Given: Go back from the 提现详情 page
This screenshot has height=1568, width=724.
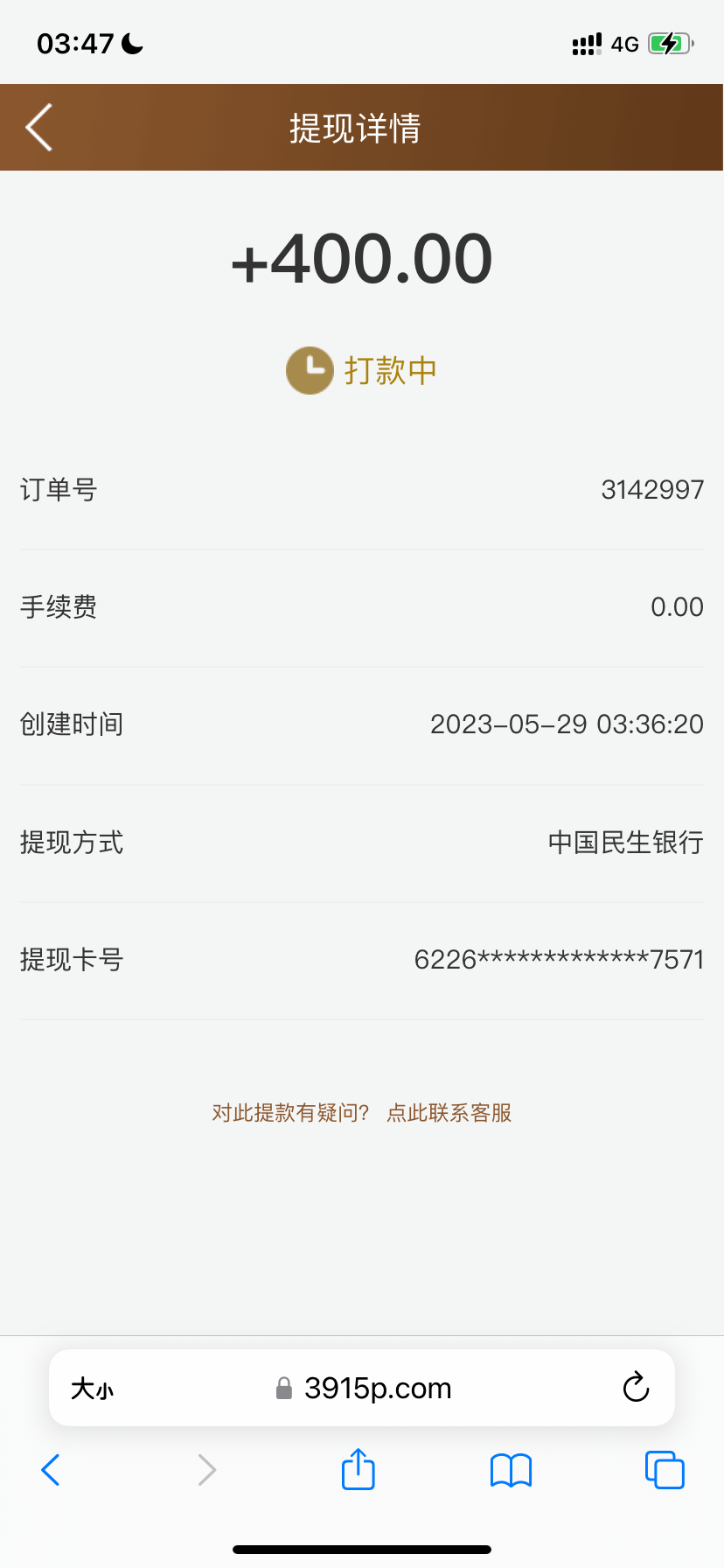Looking at the screenshot, I should 39,128.
